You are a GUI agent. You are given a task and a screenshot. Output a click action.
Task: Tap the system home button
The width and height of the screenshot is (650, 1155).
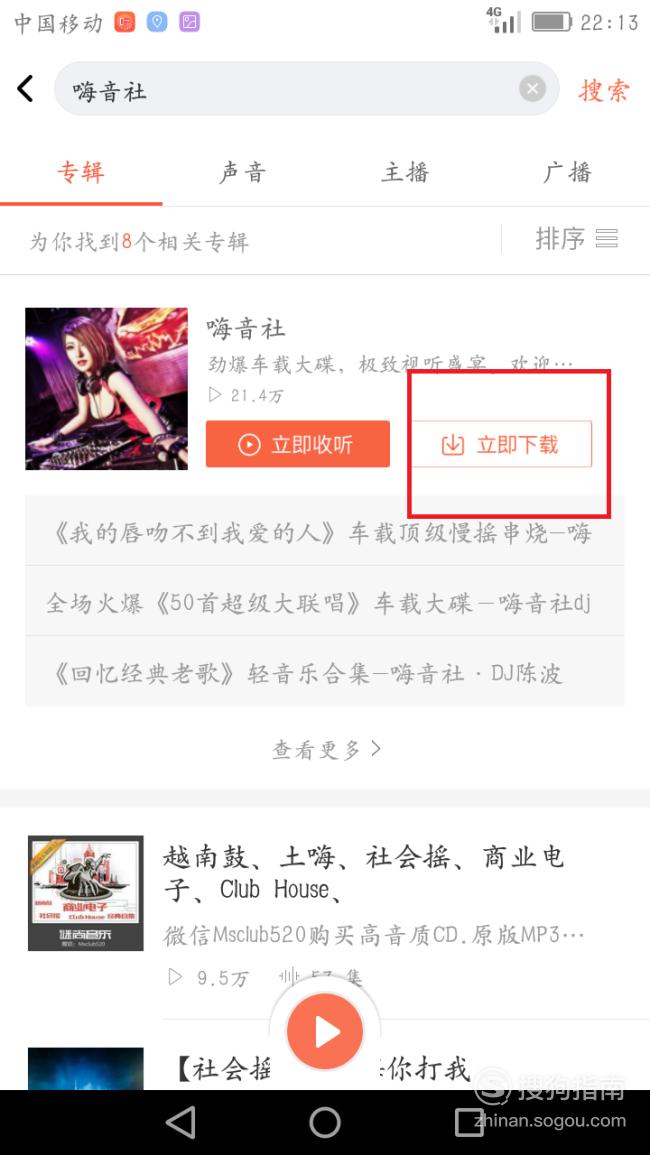pos(325,1123)
